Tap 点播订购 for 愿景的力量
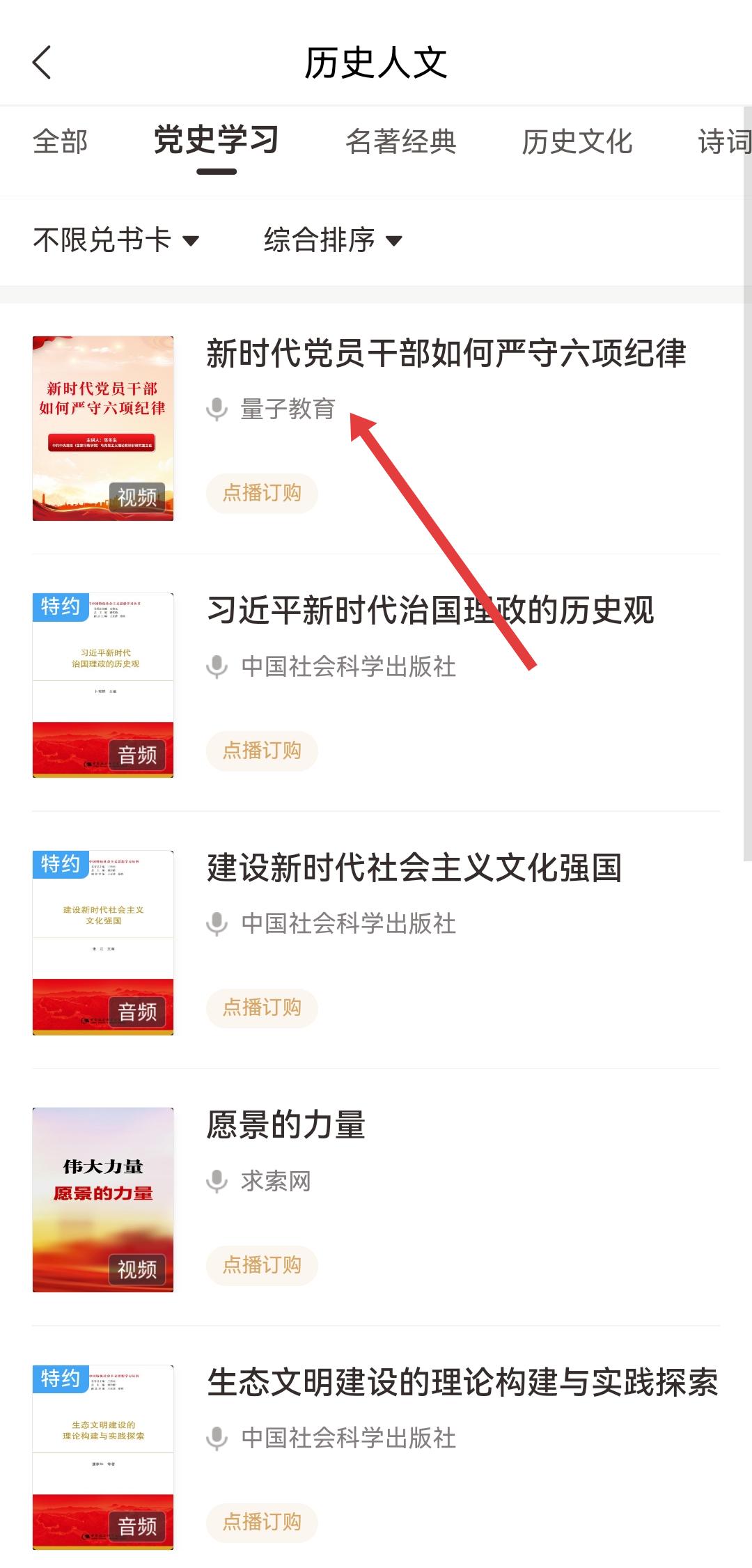752x1568 pixels. [x=262, y=1265]
